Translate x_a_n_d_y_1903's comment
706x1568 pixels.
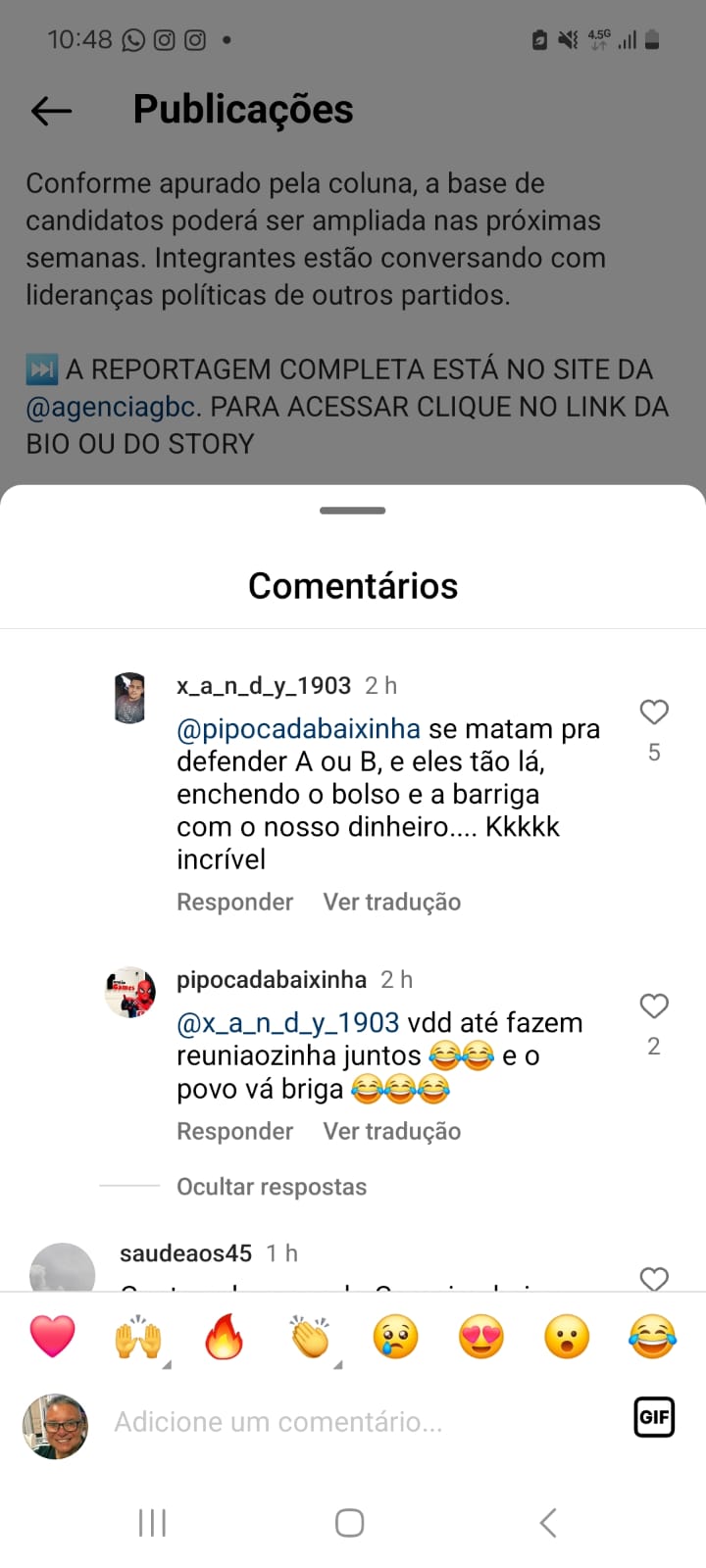click(x=391, y=902)
